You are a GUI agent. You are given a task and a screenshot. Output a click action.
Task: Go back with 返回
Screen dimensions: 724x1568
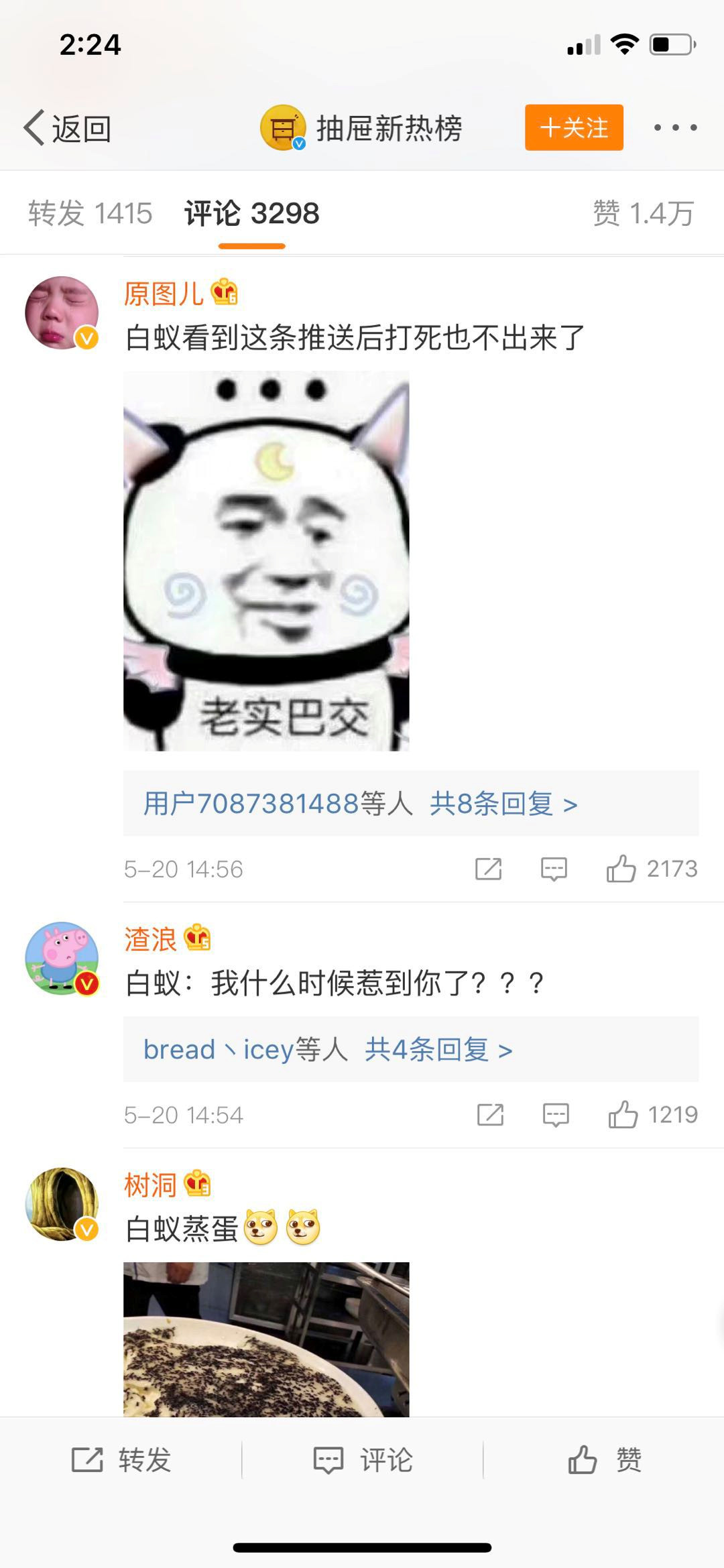pyautogui.click(x=67, y=128)
